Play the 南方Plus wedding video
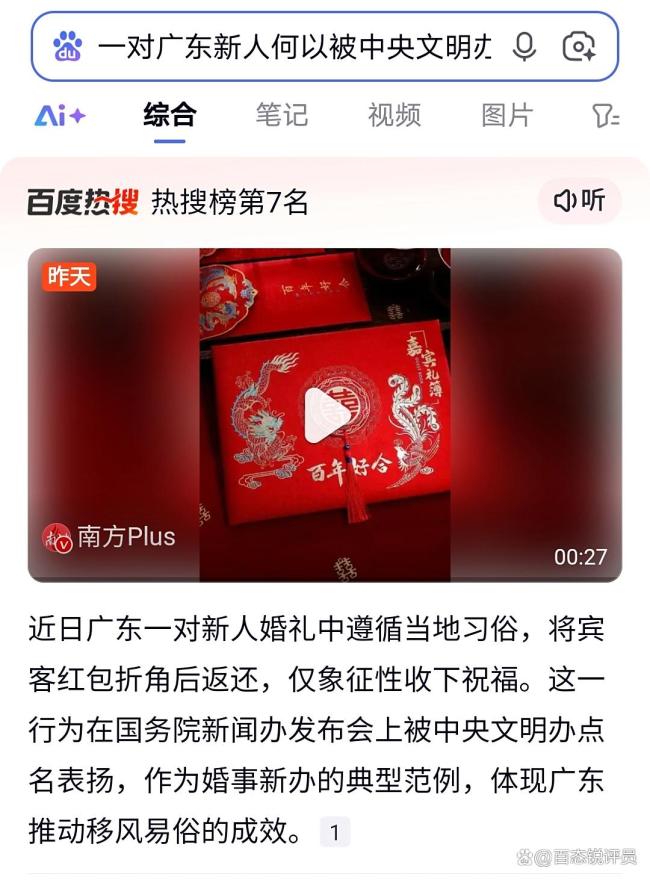 (326, 415)
